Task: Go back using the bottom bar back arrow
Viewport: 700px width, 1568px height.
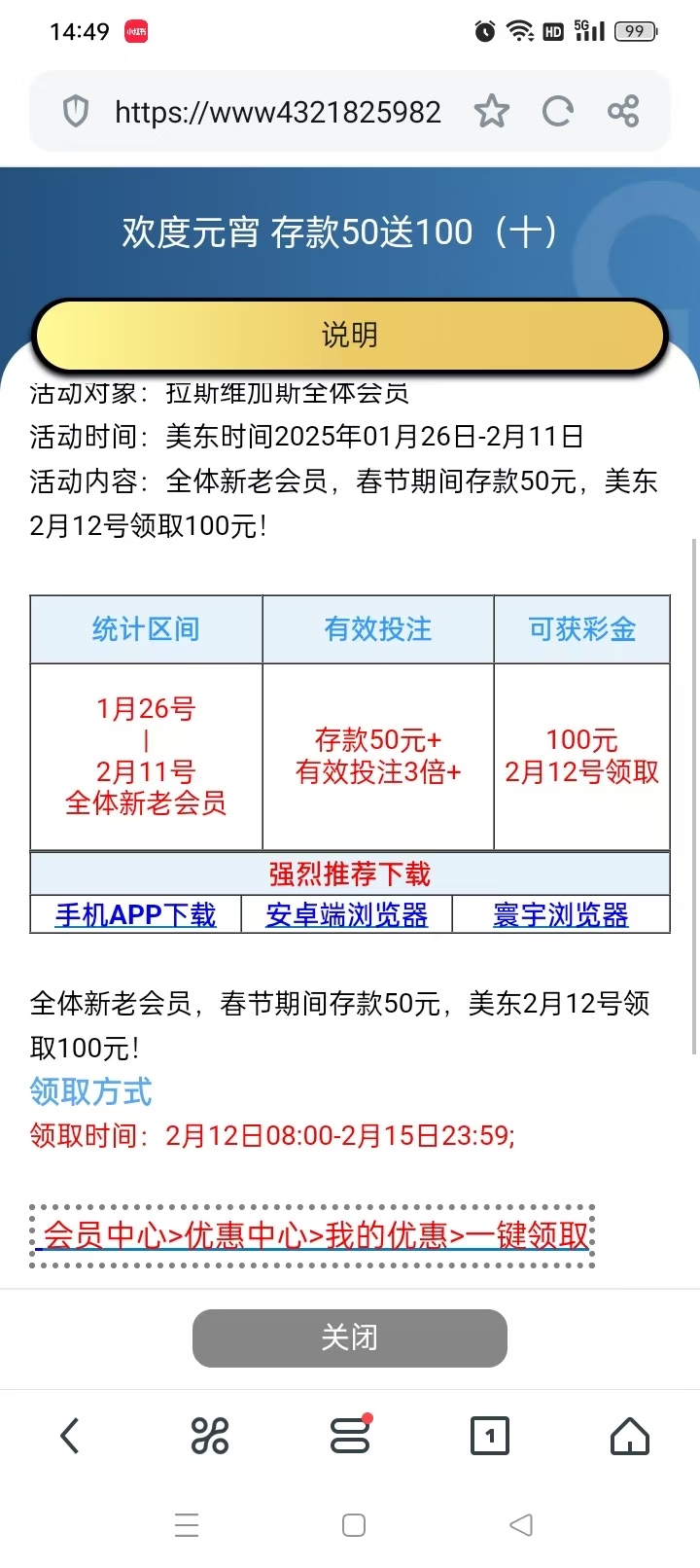Action: click(x=69, y=1434)
